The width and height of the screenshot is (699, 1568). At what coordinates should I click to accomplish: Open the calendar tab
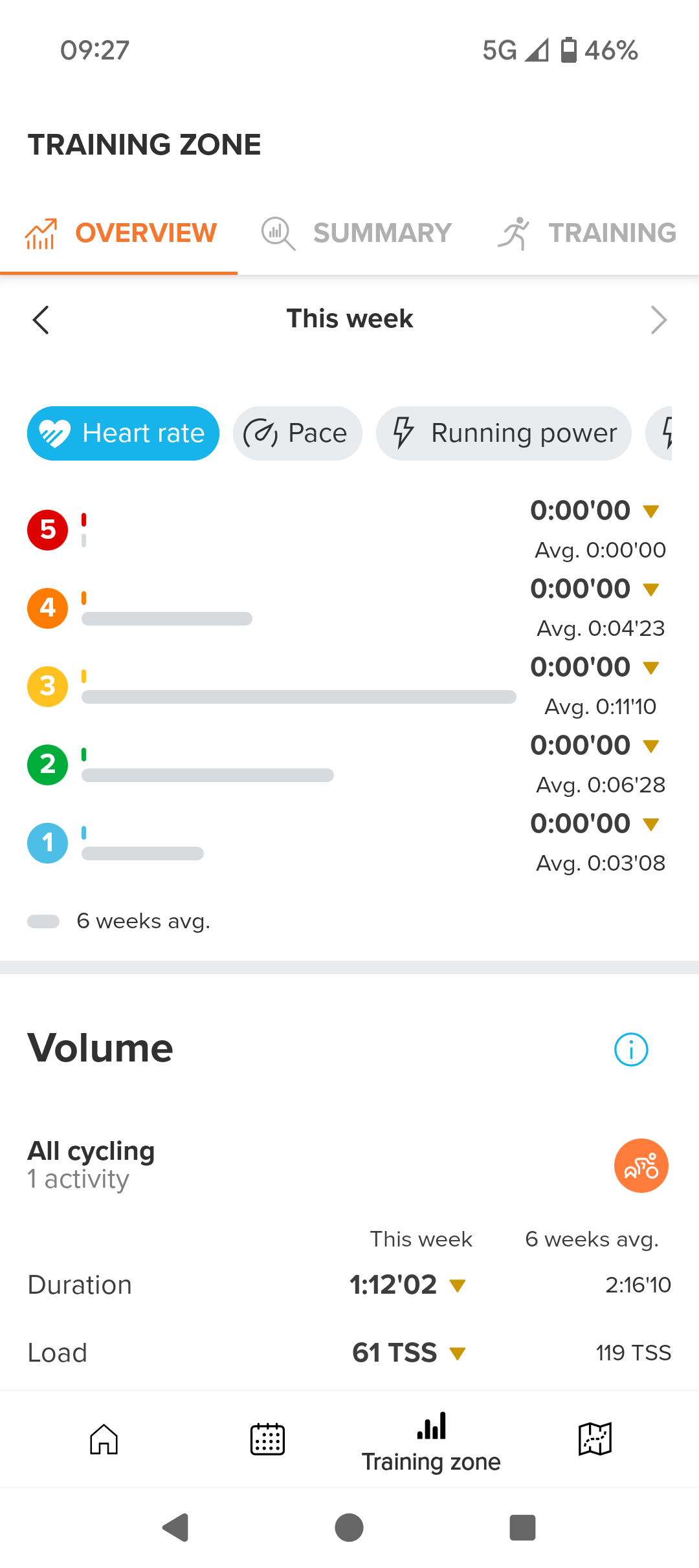pos(267,1439)
